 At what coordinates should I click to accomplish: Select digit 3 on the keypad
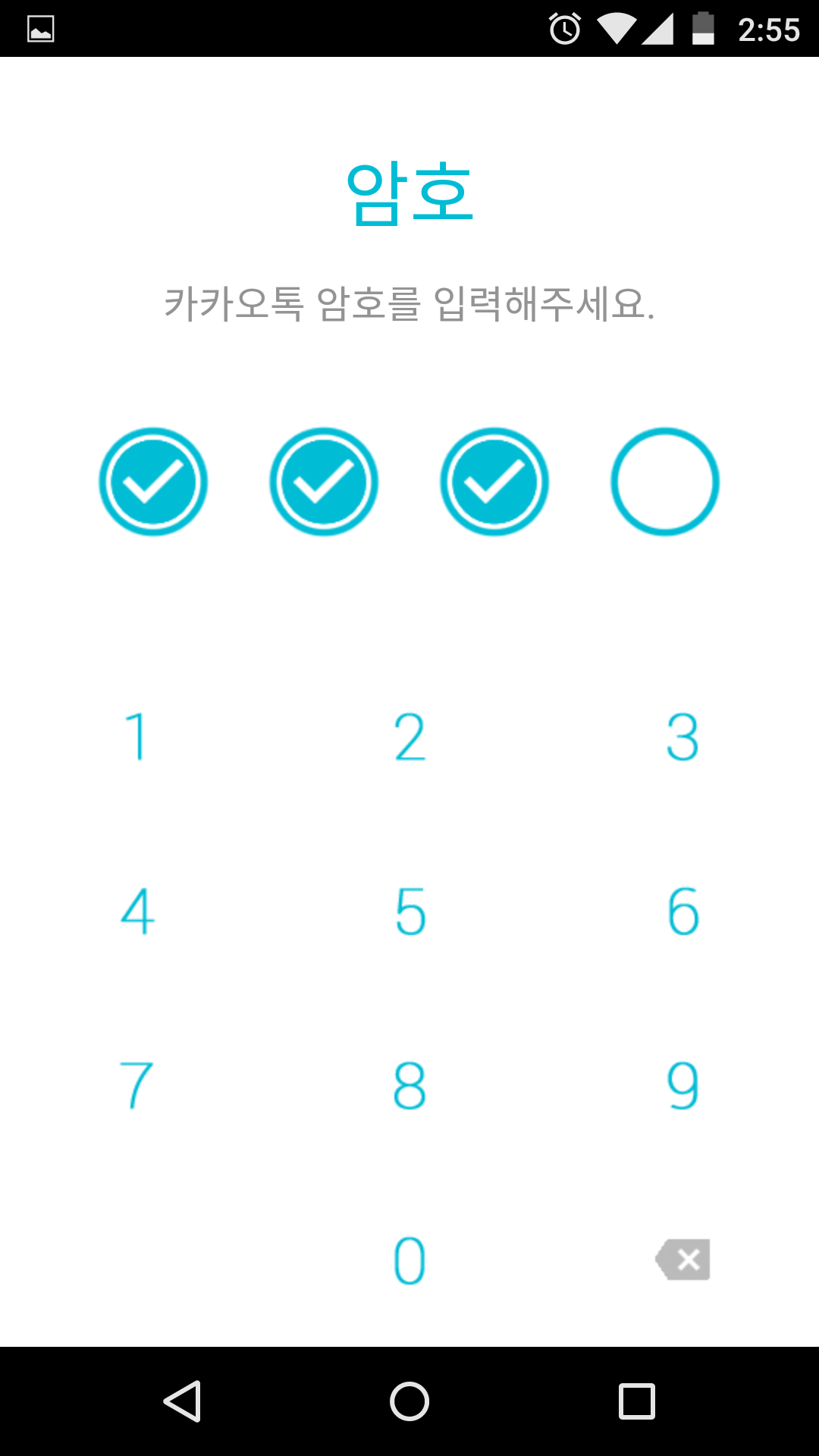[682, 736]
